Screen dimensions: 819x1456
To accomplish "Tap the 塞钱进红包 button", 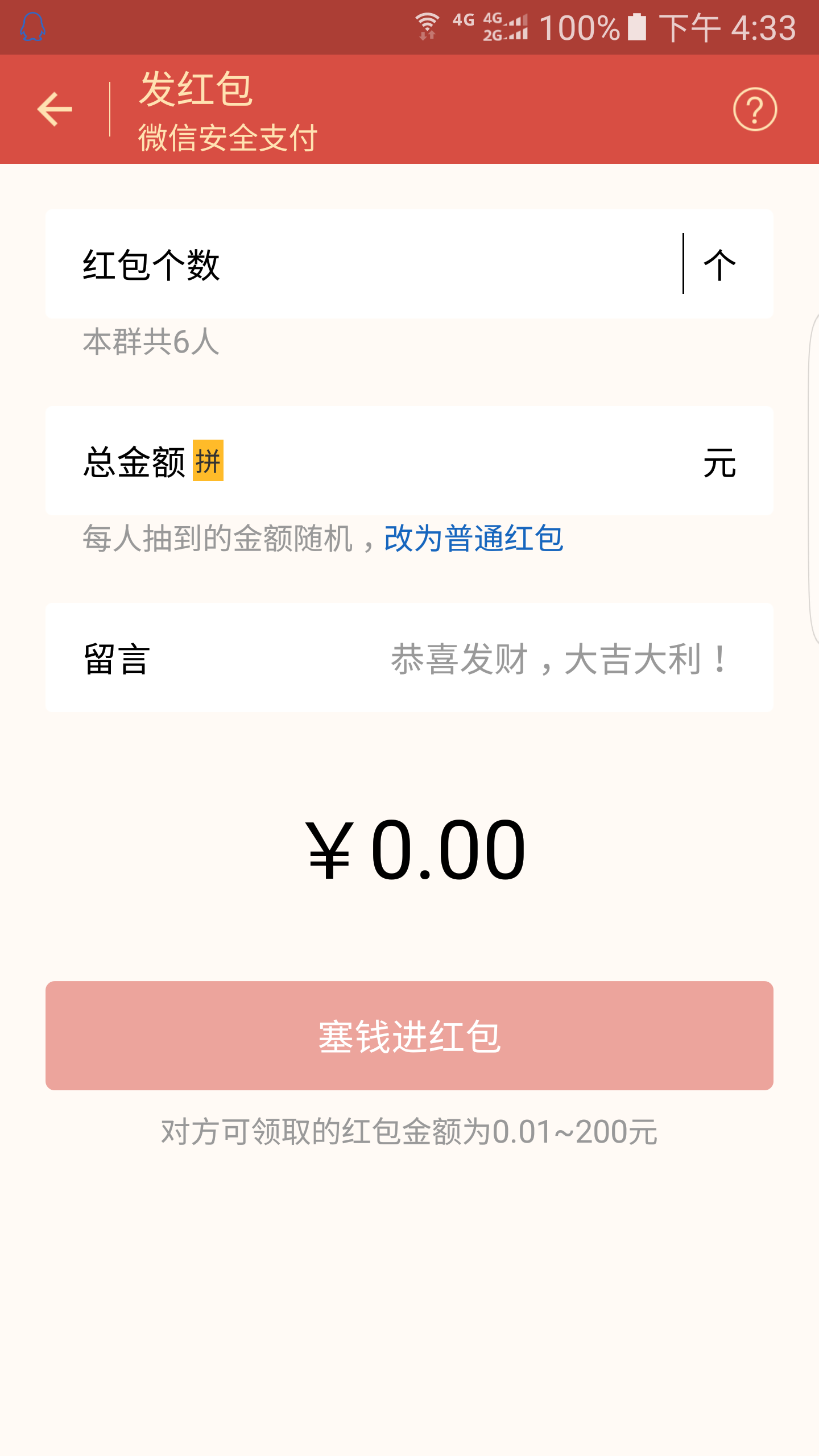I will coord(409,1035).
